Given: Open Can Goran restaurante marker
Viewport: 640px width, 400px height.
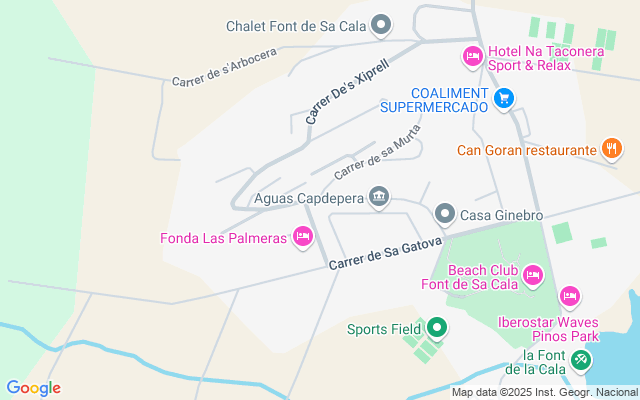Looking at the screenshot, I should [x=612, y=150].
